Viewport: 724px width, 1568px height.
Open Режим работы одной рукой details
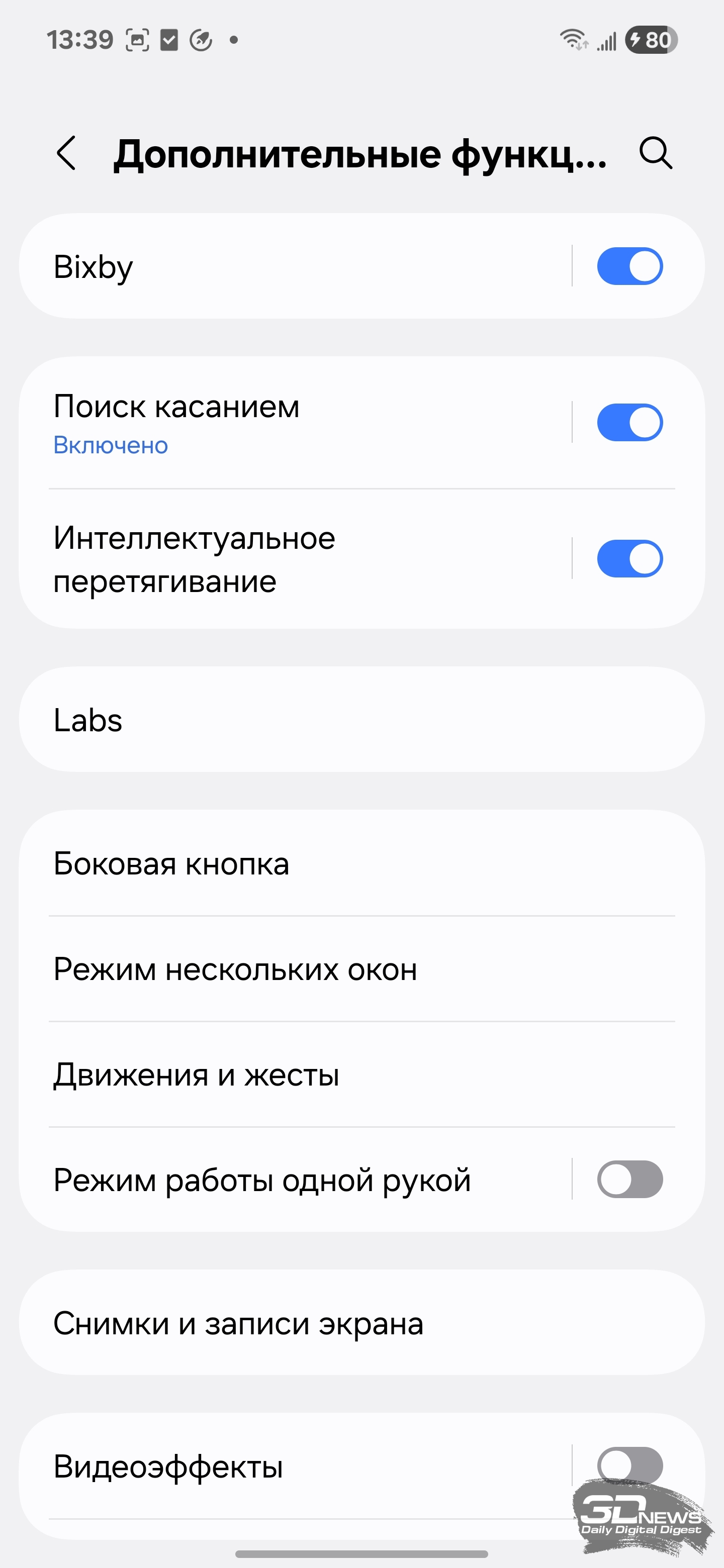pyautogui.click(x=295, y=1180)
